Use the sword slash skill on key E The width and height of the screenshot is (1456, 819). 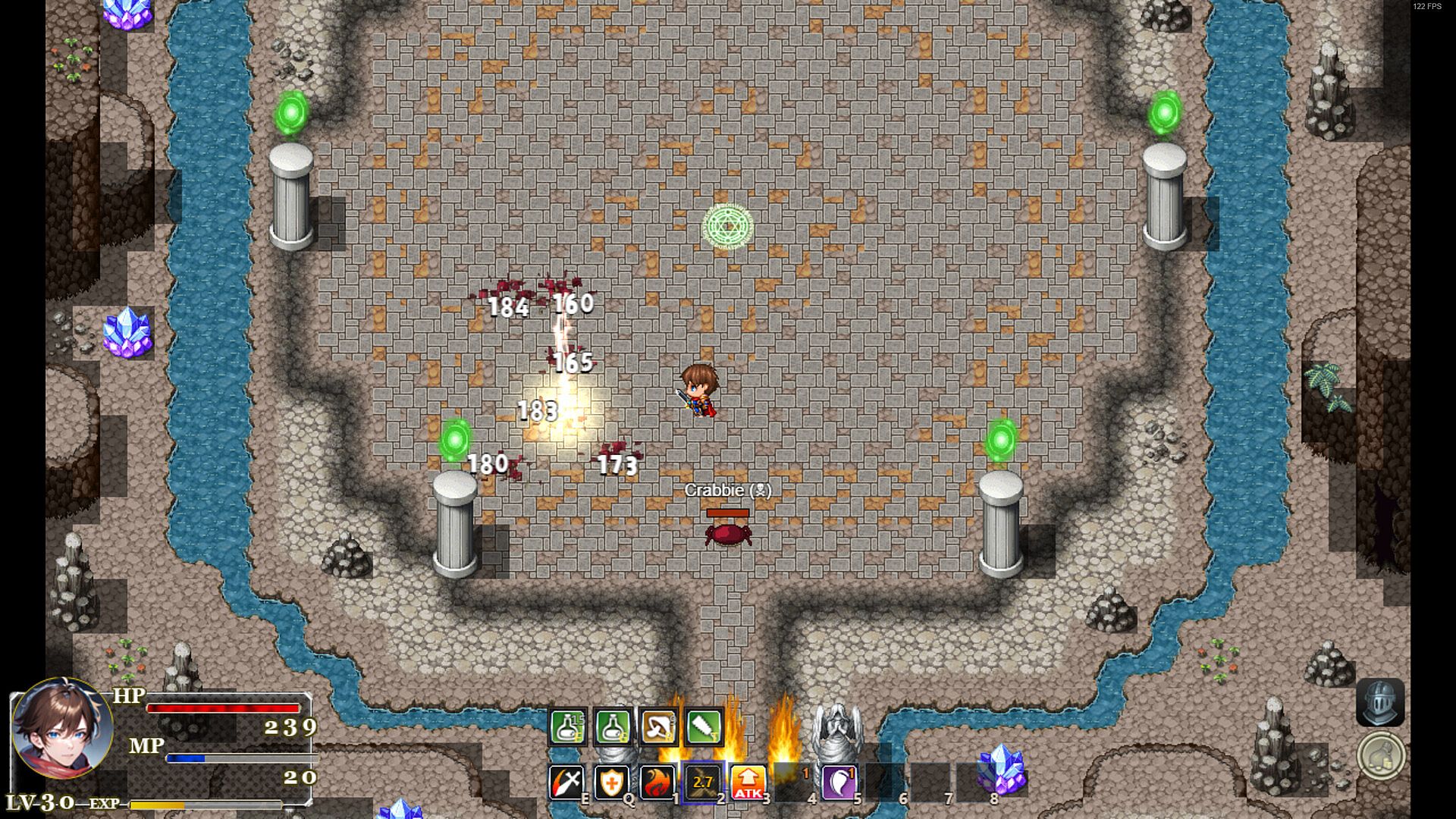[x=566, y=782]
